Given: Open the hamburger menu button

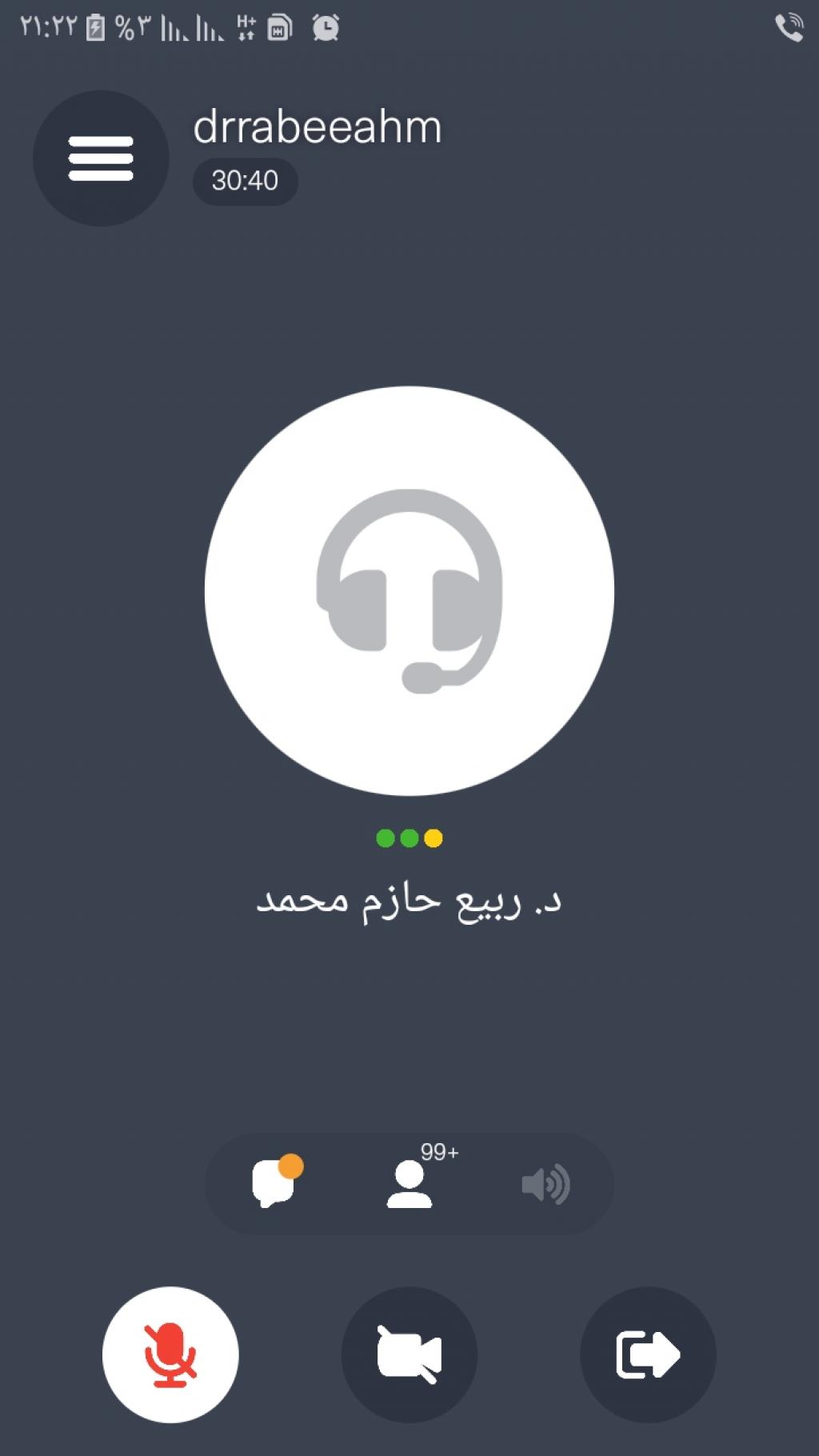Looking at the screenshot, I should click(x=101, y=158).
